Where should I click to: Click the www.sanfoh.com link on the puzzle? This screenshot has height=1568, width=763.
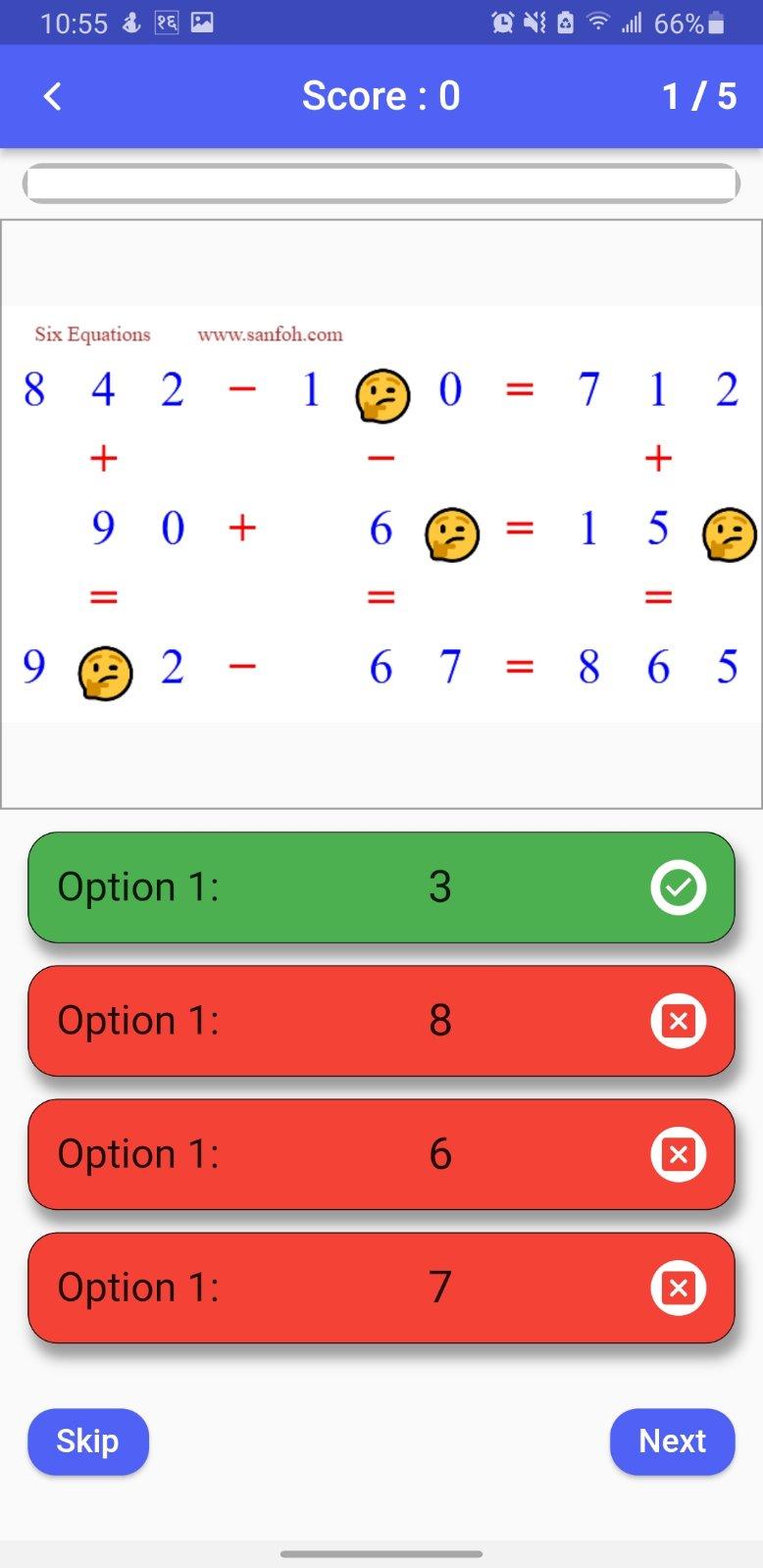(x=271, y=334)
